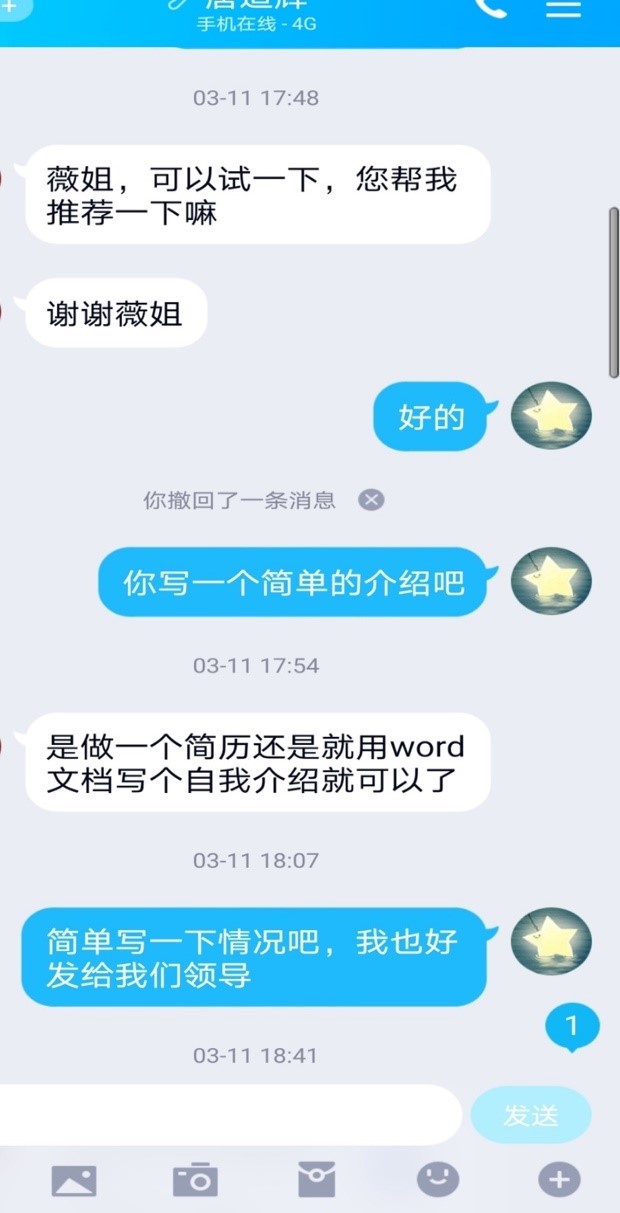
Task: Dismiss the 你撤回了一条消息 notice
Action: pyautogui.click(x=371, y=500)
